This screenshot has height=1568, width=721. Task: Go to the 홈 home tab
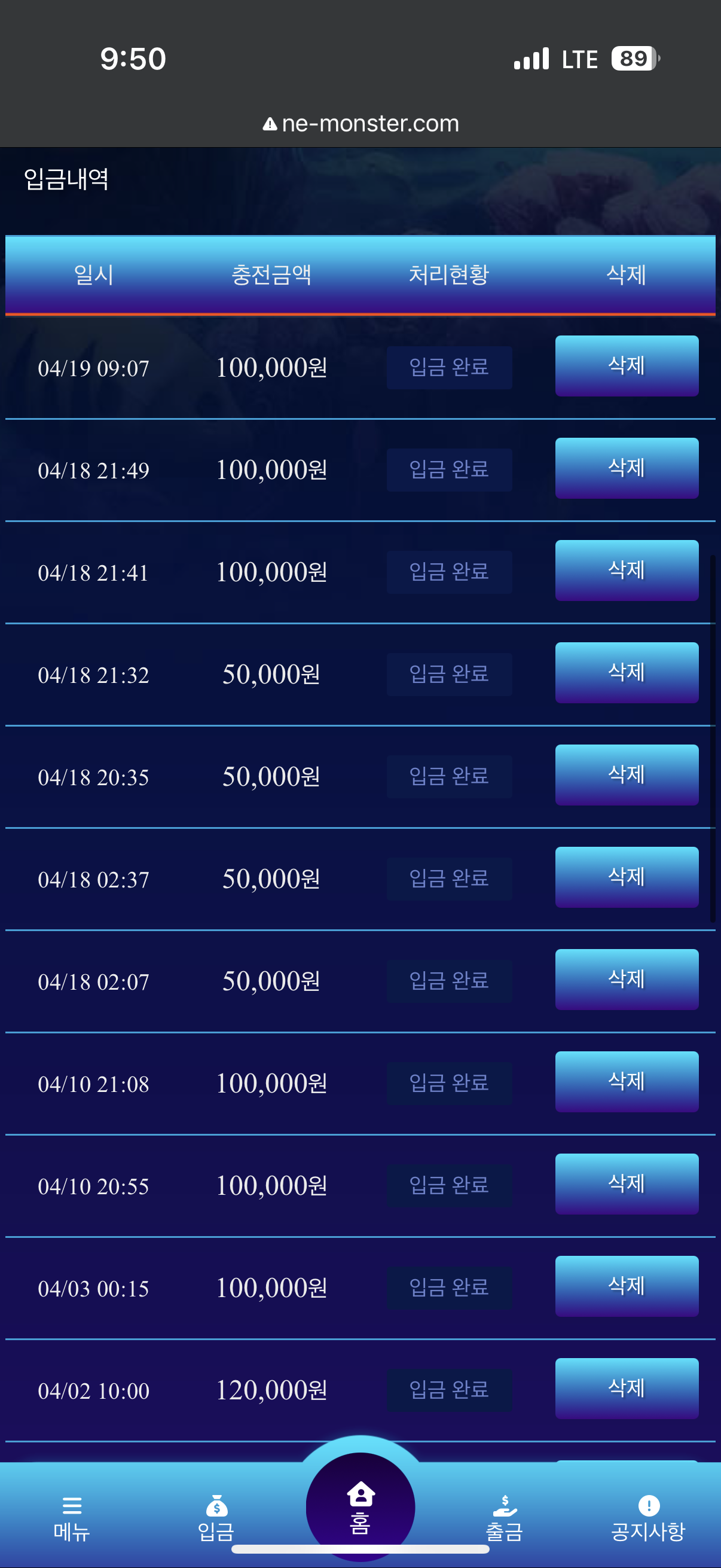point(360,1507)
